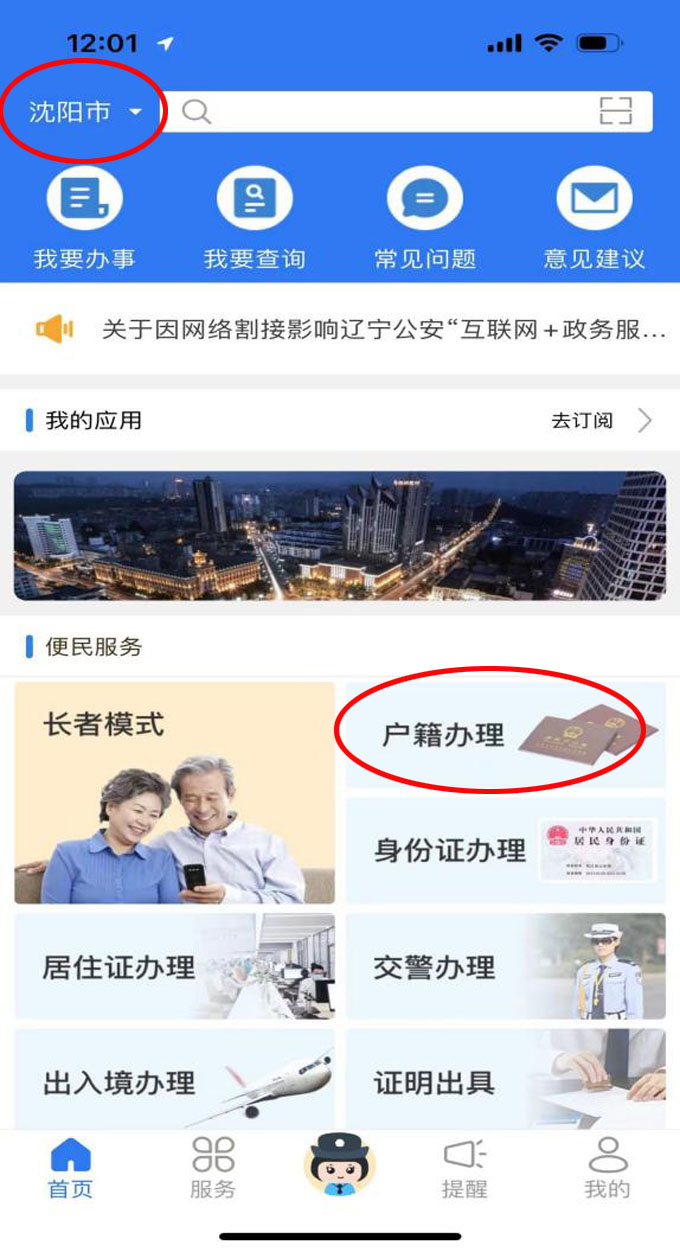Open 居住证办理 service
Image resolution: width=680 pixels, height=1252 pixels.
pos(174,966)
